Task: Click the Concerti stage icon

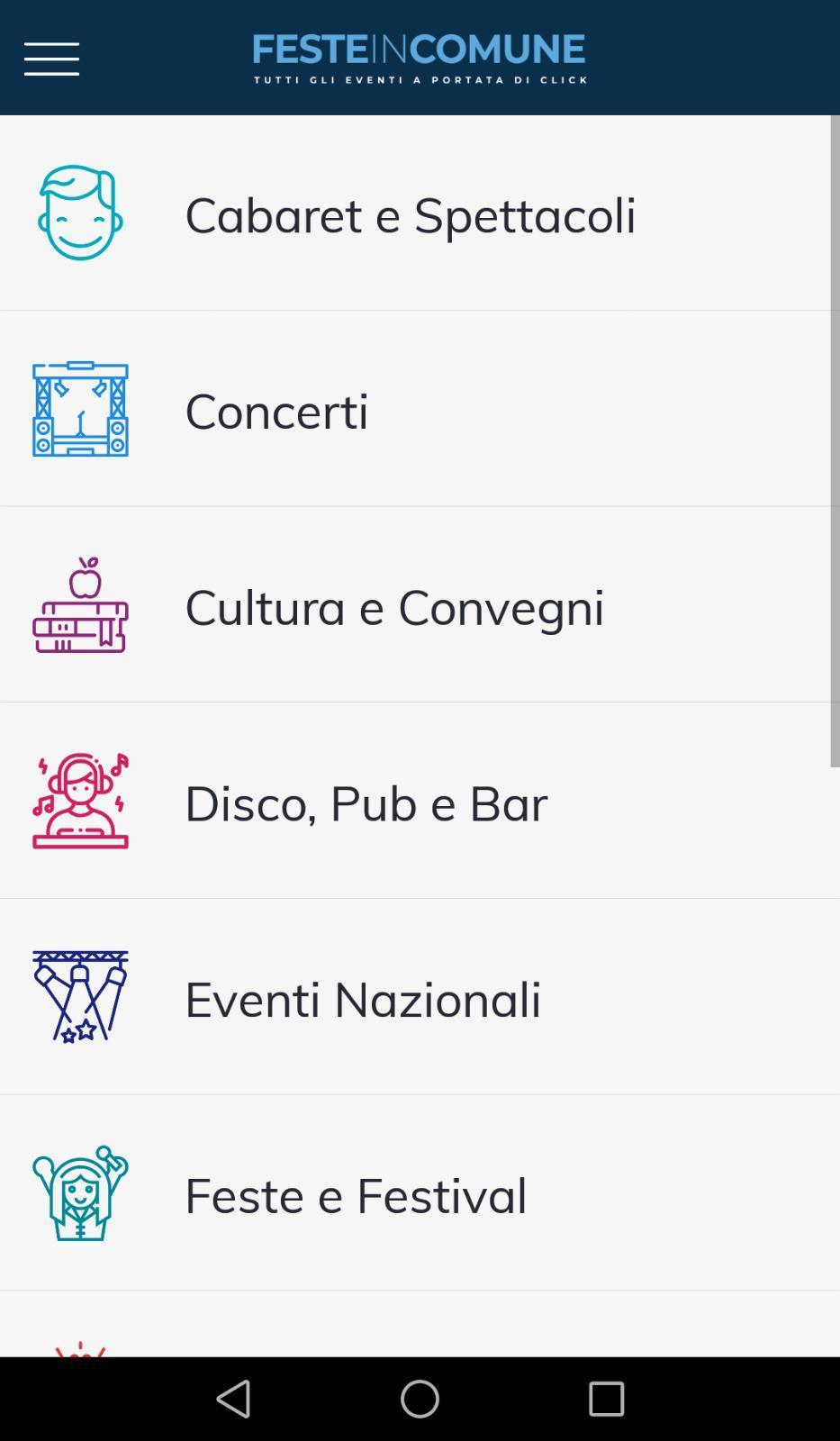Action: click(x=80, y=410)
